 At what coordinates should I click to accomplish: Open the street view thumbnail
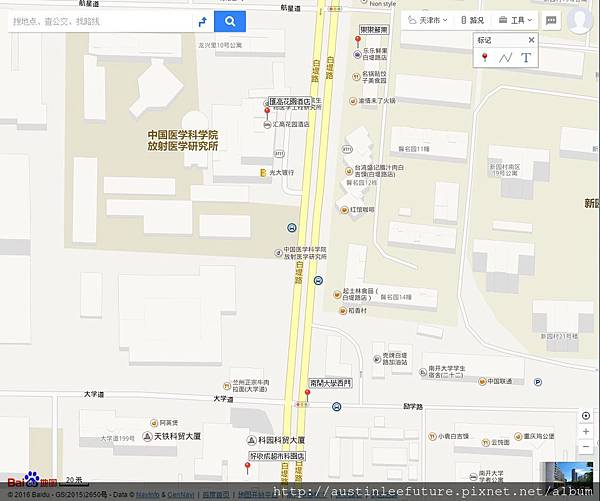pos(575,476)
